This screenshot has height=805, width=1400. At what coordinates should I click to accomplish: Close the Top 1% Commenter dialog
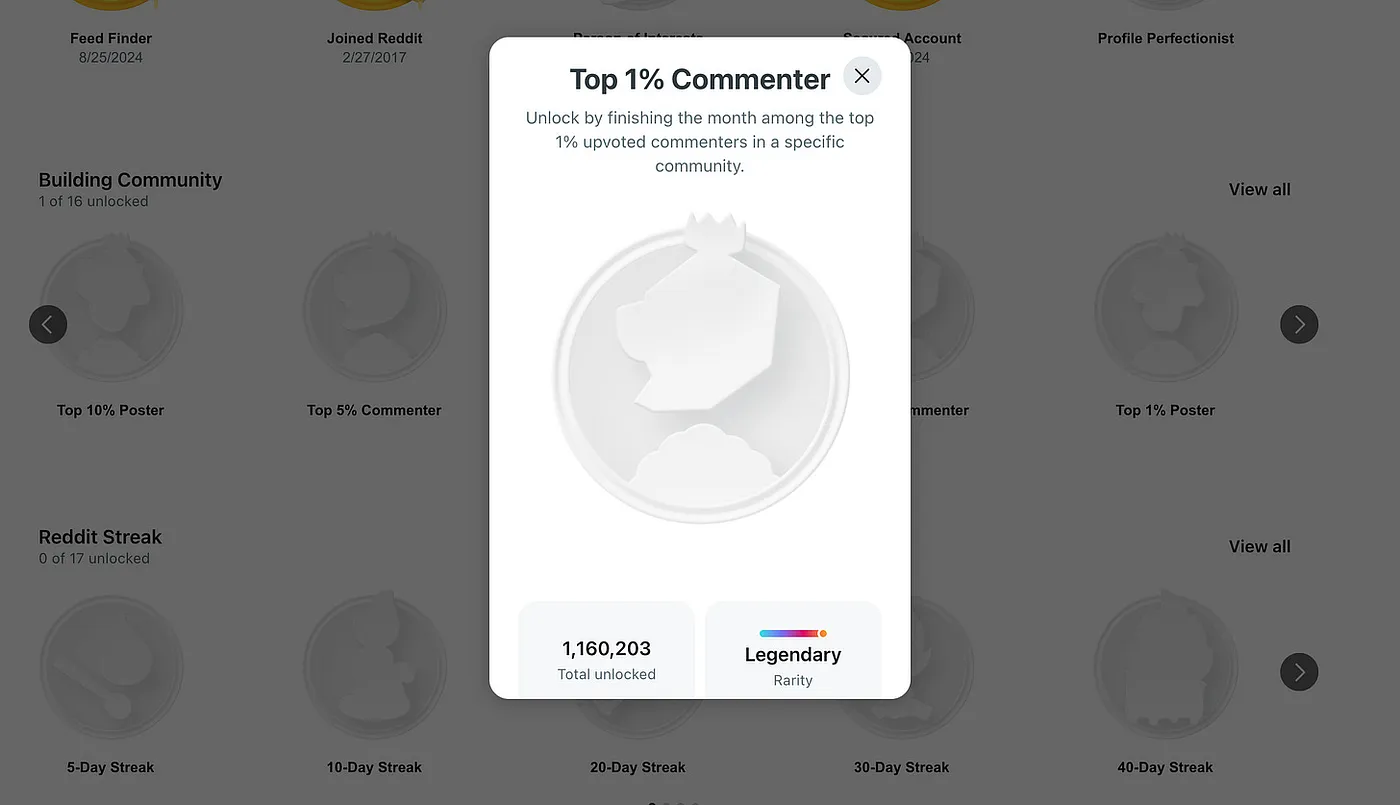(x=862, y=76)
